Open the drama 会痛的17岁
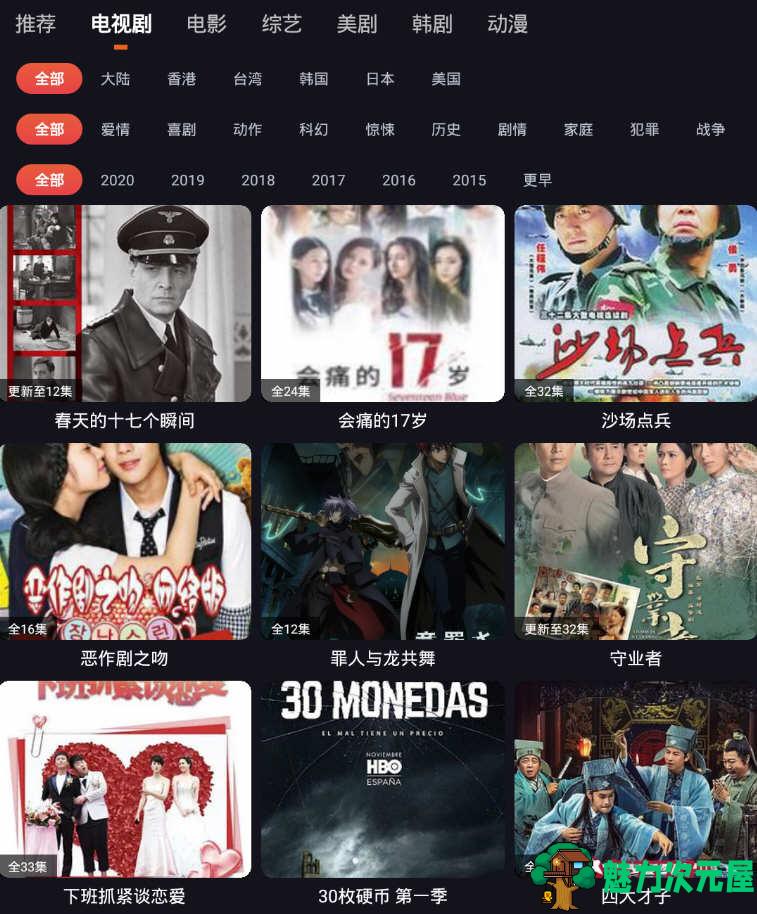Screen dimensions: 757x914 pos(382,304)
